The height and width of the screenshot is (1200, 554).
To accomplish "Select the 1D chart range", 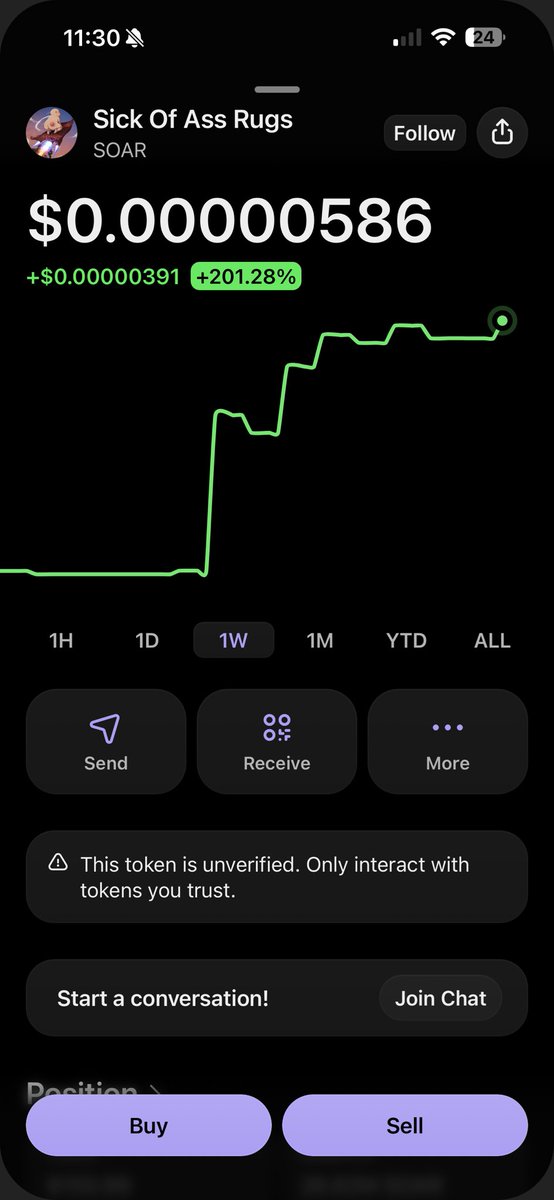I will pos(147,641).
